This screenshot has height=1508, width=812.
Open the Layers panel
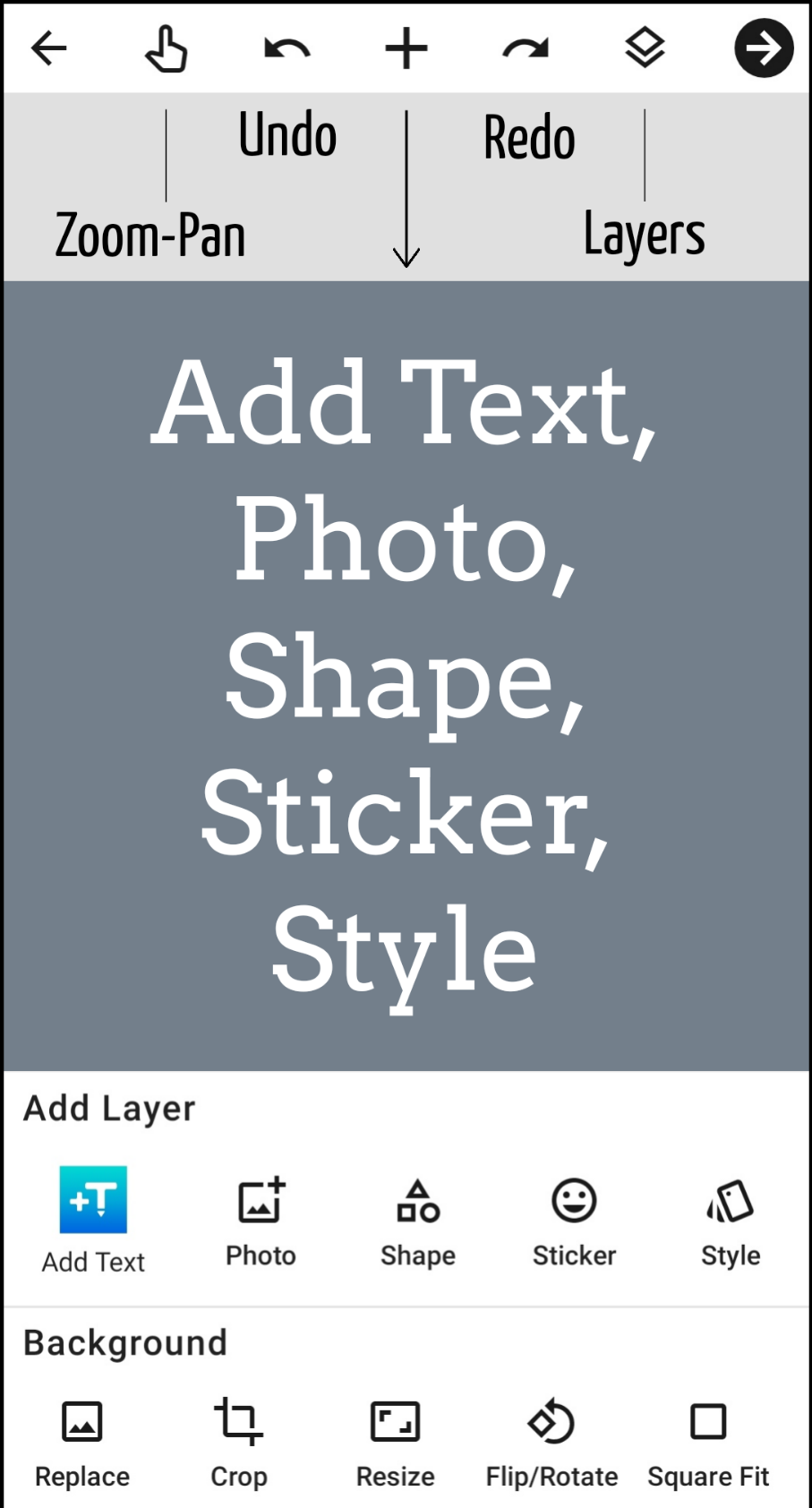(645, 47)
